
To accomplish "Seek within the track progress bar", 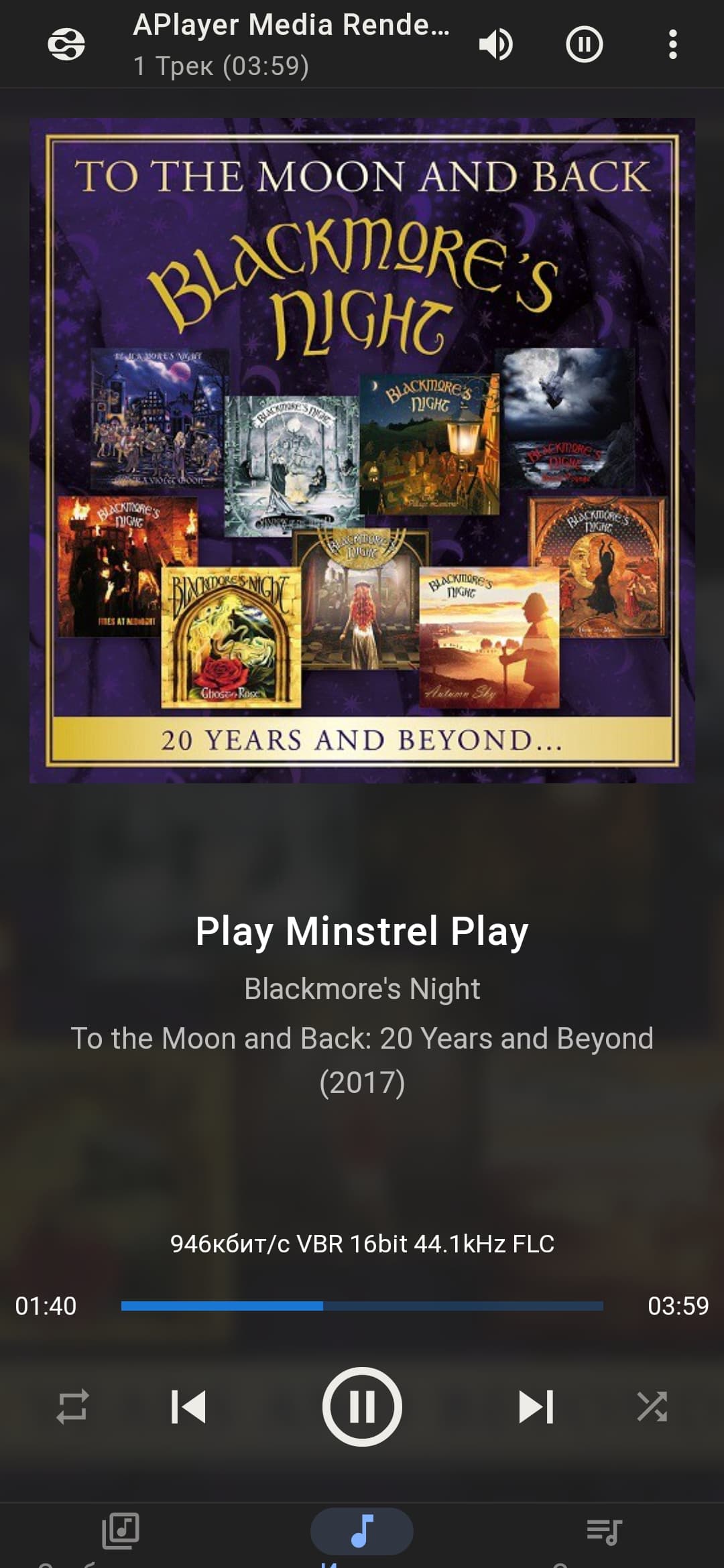I will click(362, 1305).
